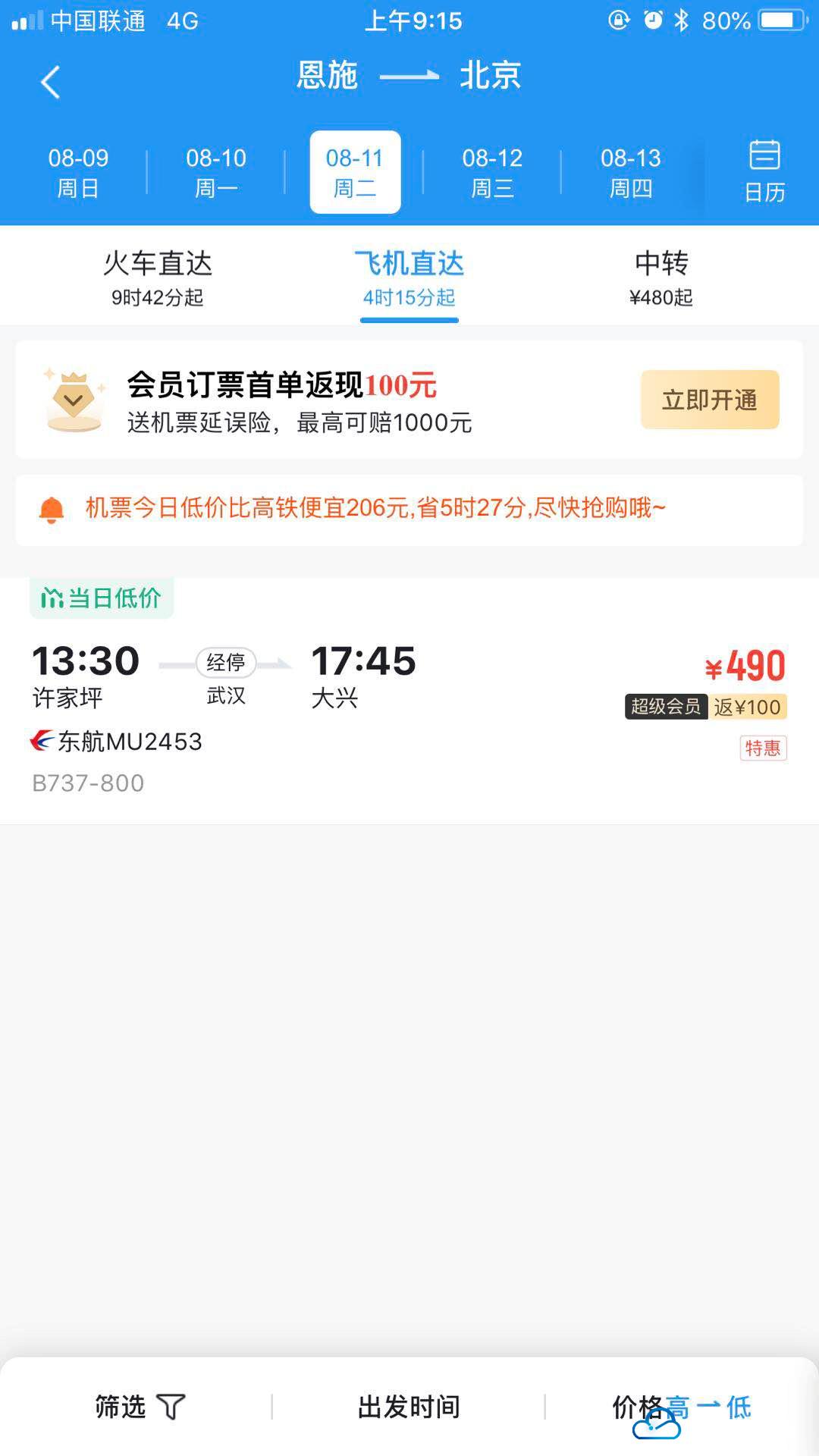Open the 筛选 filter options

coord(140,1407)
